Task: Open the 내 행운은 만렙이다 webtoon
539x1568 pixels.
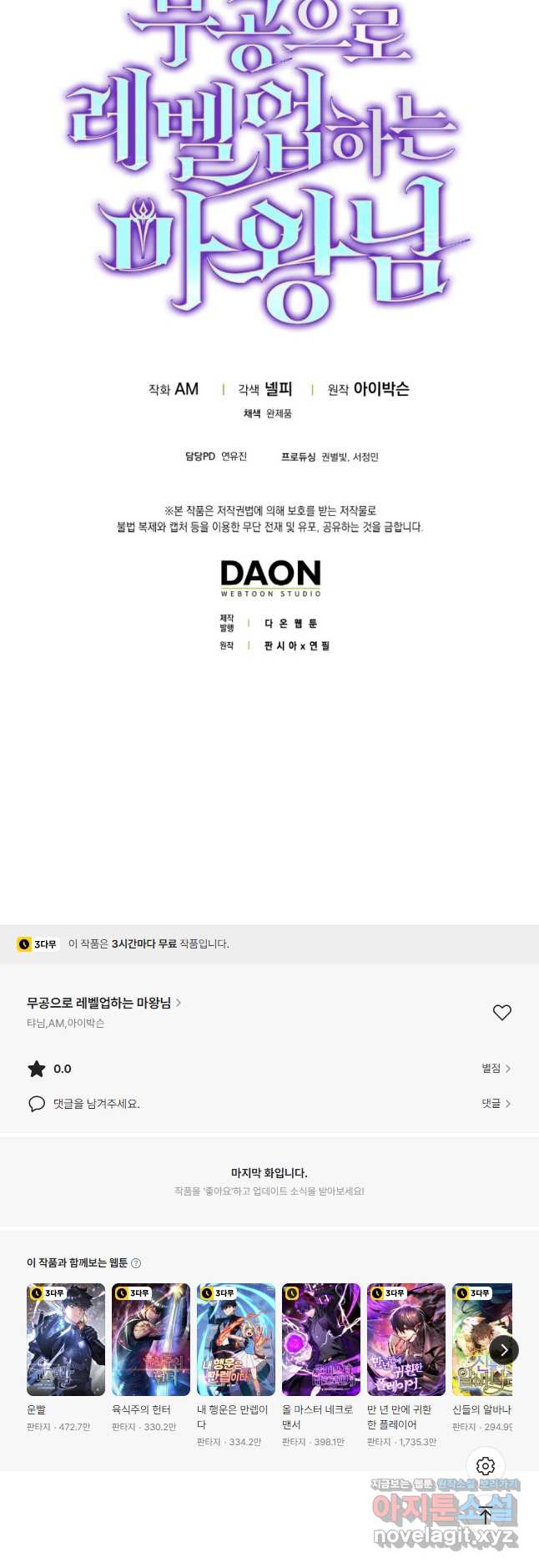Action: [236, 1339]
